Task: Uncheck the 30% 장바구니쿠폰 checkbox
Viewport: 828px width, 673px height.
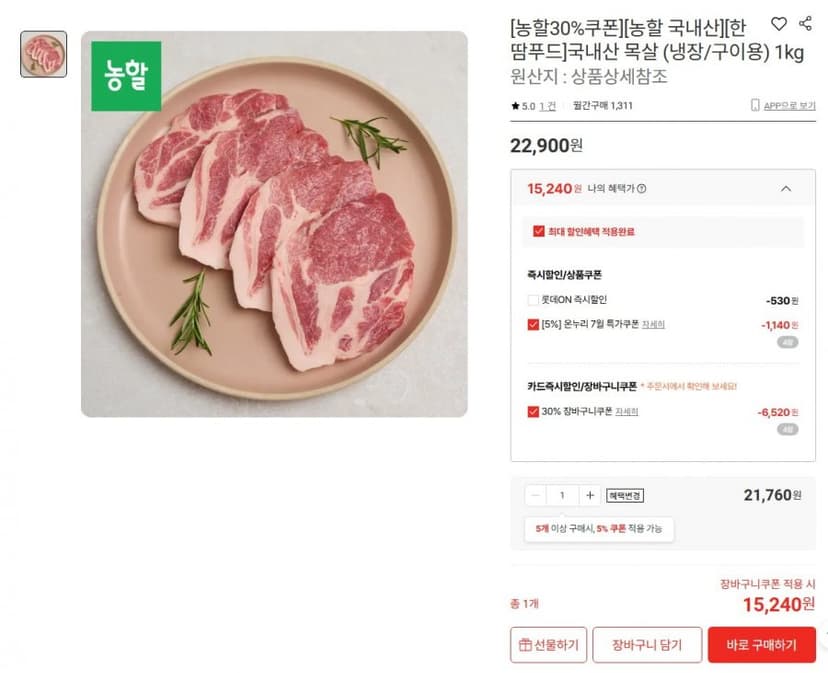Action: (533, 412)
